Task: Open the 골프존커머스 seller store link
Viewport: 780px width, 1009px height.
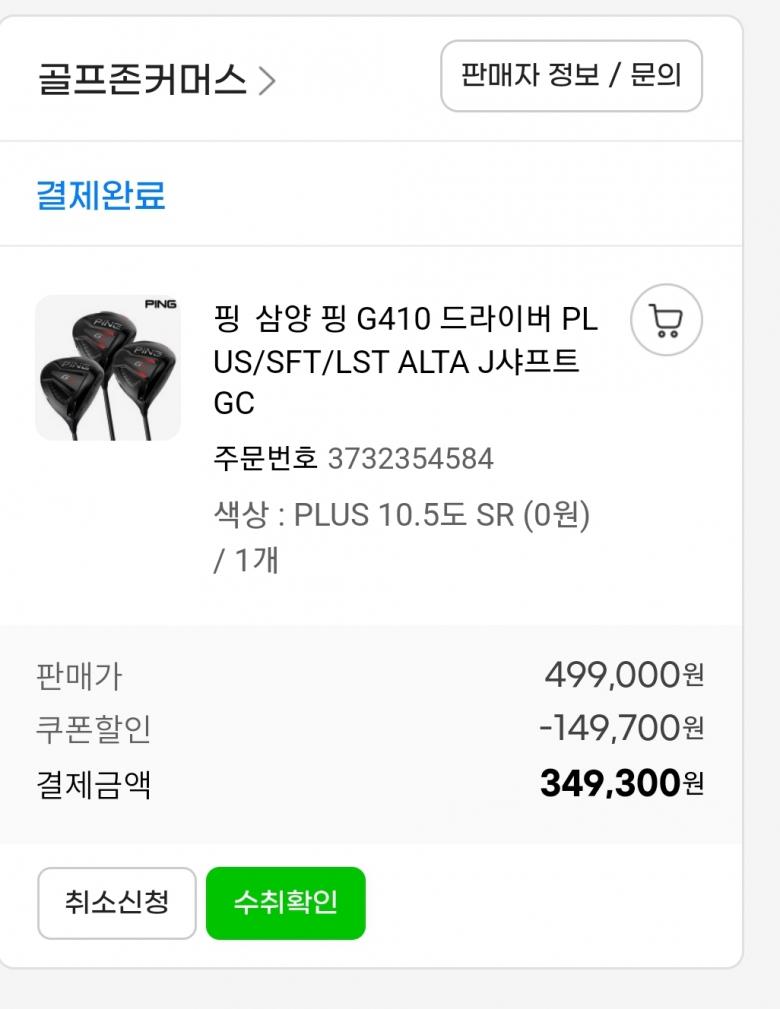Action: tap(155, 78)
